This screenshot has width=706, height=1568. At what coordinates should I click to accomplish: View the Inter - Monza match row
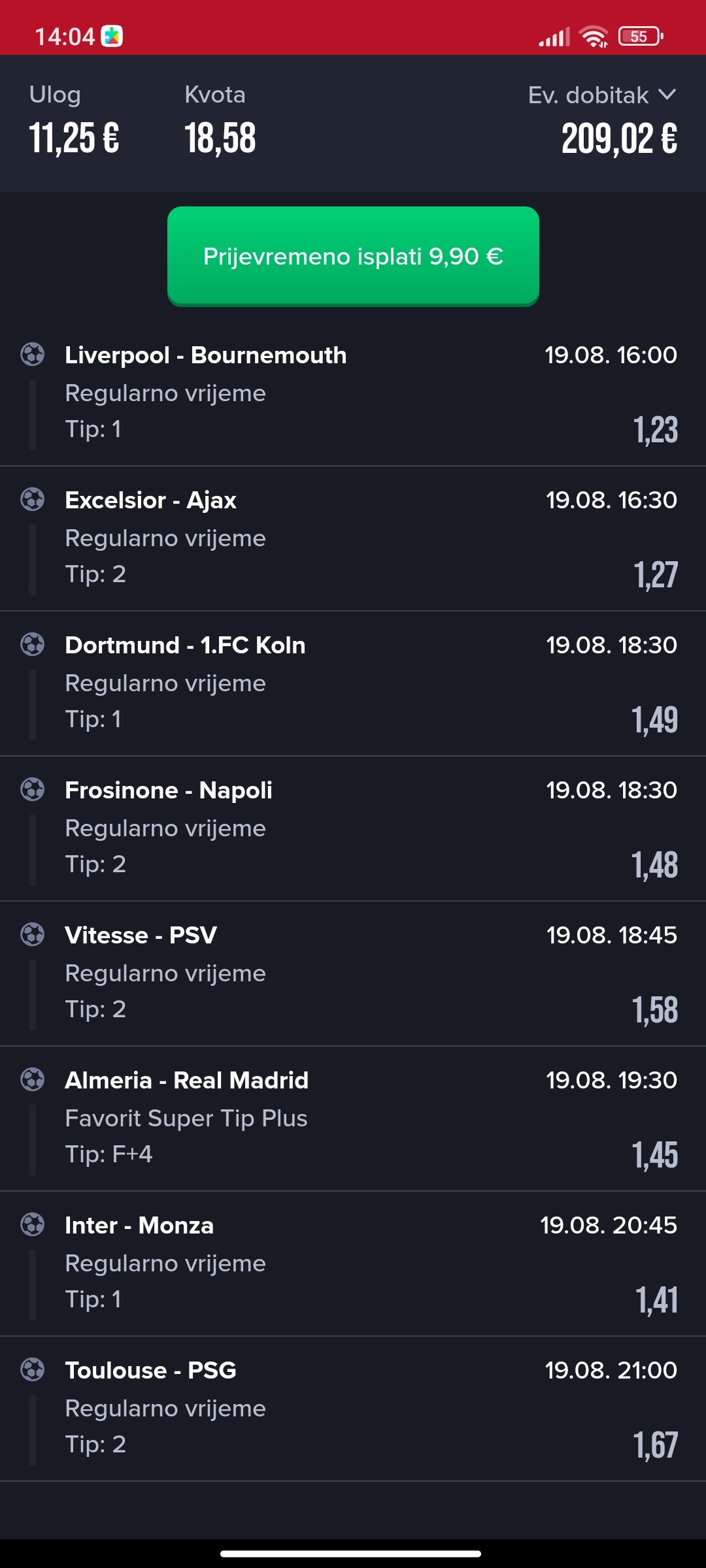point(353,1262)
